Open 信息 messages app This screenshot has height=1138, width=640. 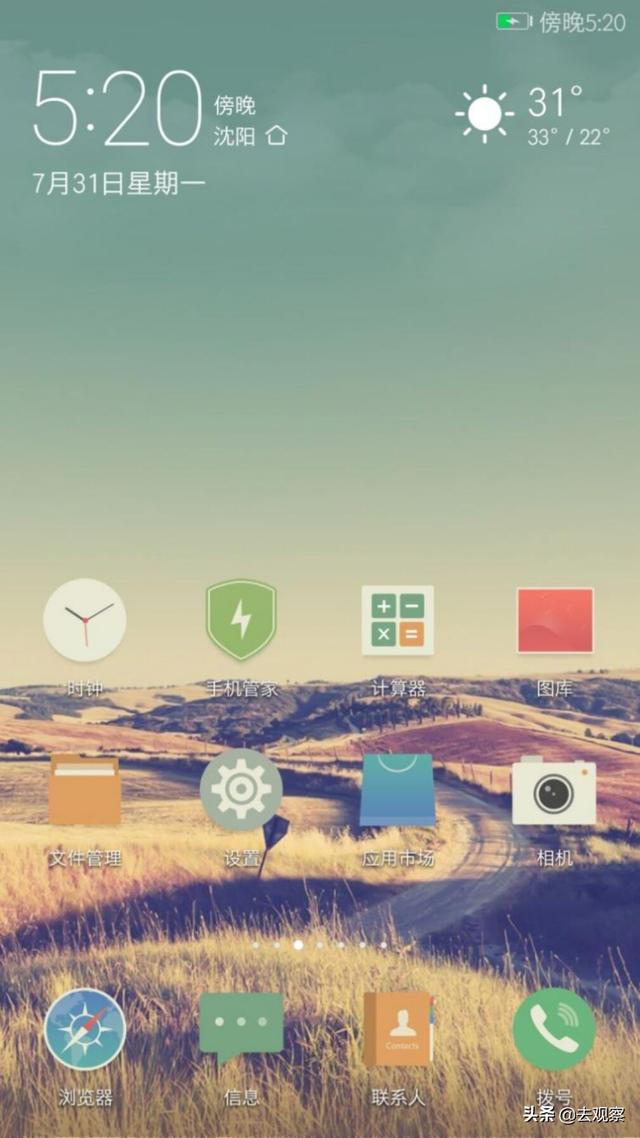coord(241,1028)
